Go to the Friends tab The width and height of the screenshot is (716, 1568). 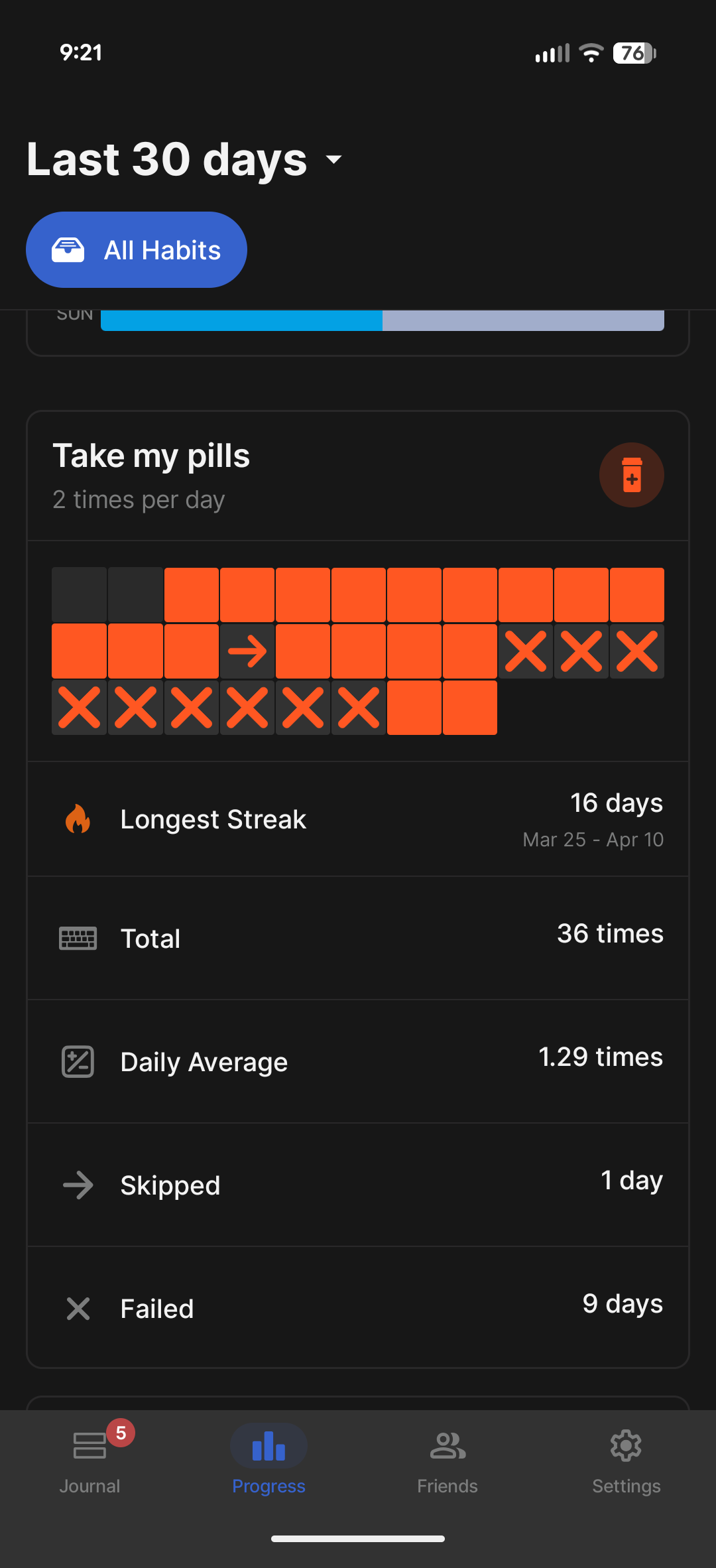tap(447, 1458)
